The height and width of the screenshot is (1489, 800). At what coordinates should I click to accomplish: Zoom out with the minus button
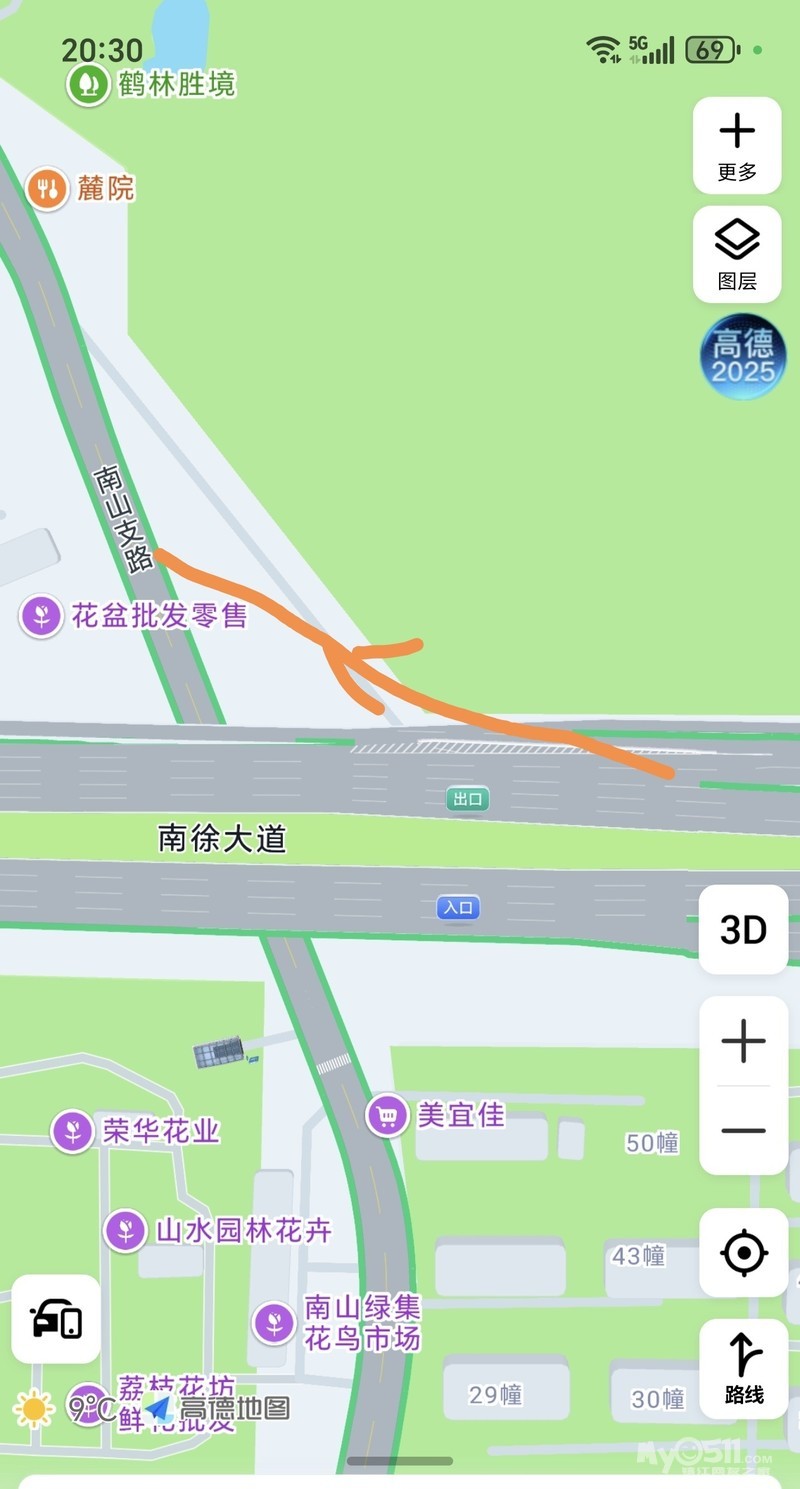tap(743, 1131)
